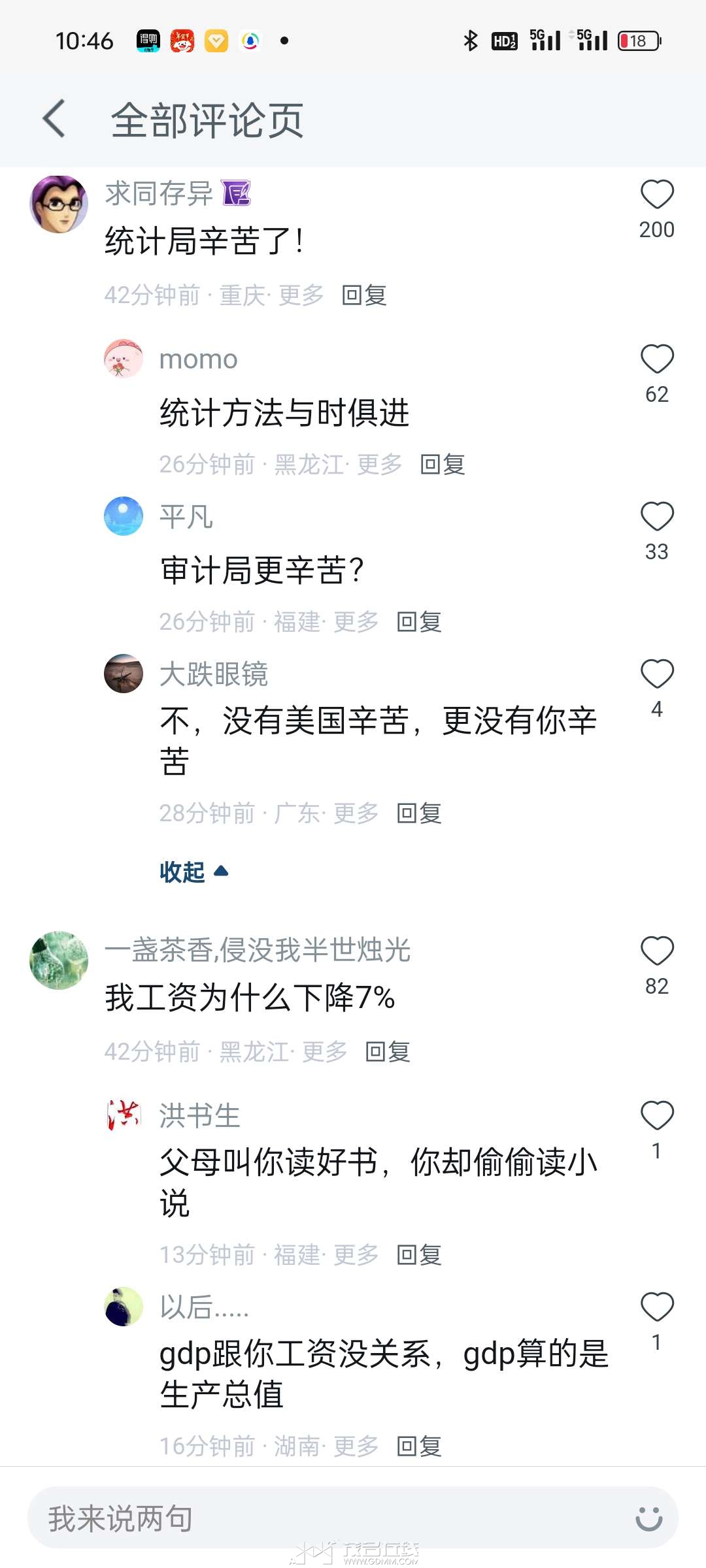Open 更多 options on the 我工资为什么下降7% comment
The width and height of the screenshot is (706, 1568).
coord(325,1052)
